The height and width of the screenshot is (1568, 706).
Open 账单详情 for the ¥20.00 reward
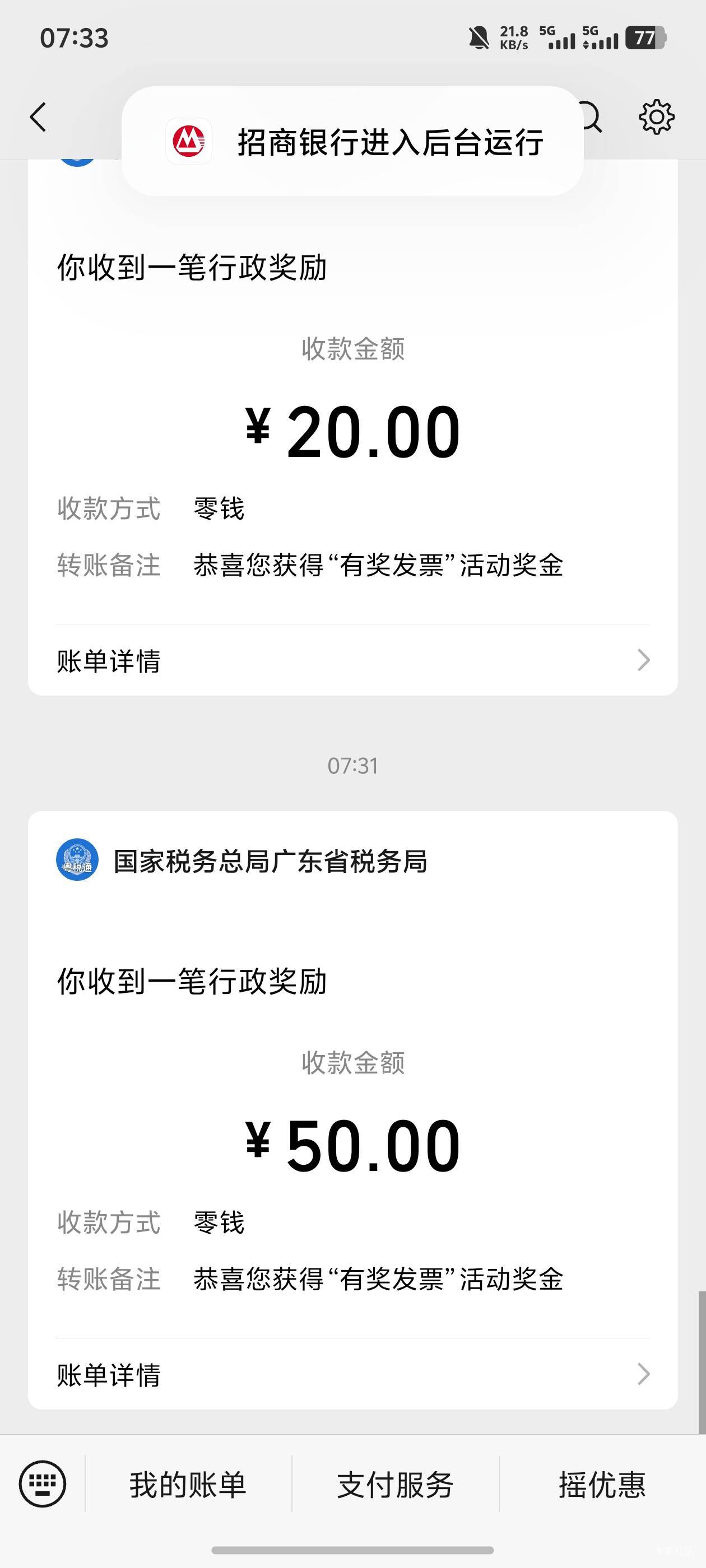(352, 660)
